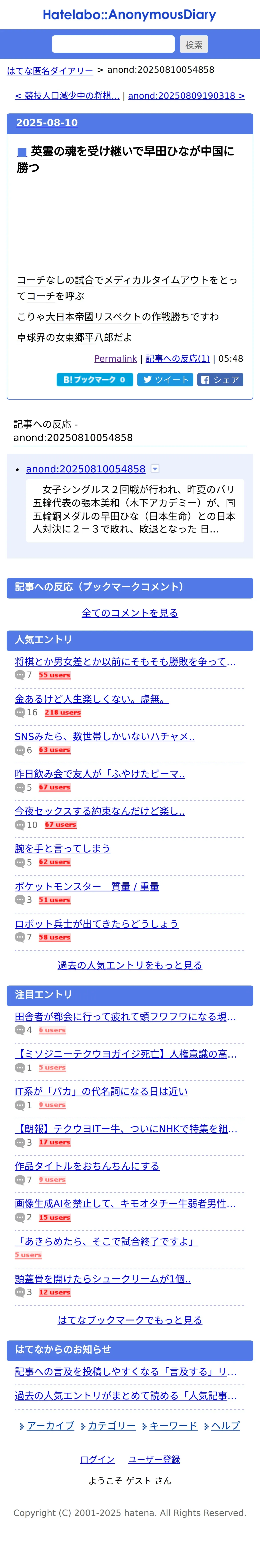
Task: Open the Permalink of this entry
Action: 115,359
